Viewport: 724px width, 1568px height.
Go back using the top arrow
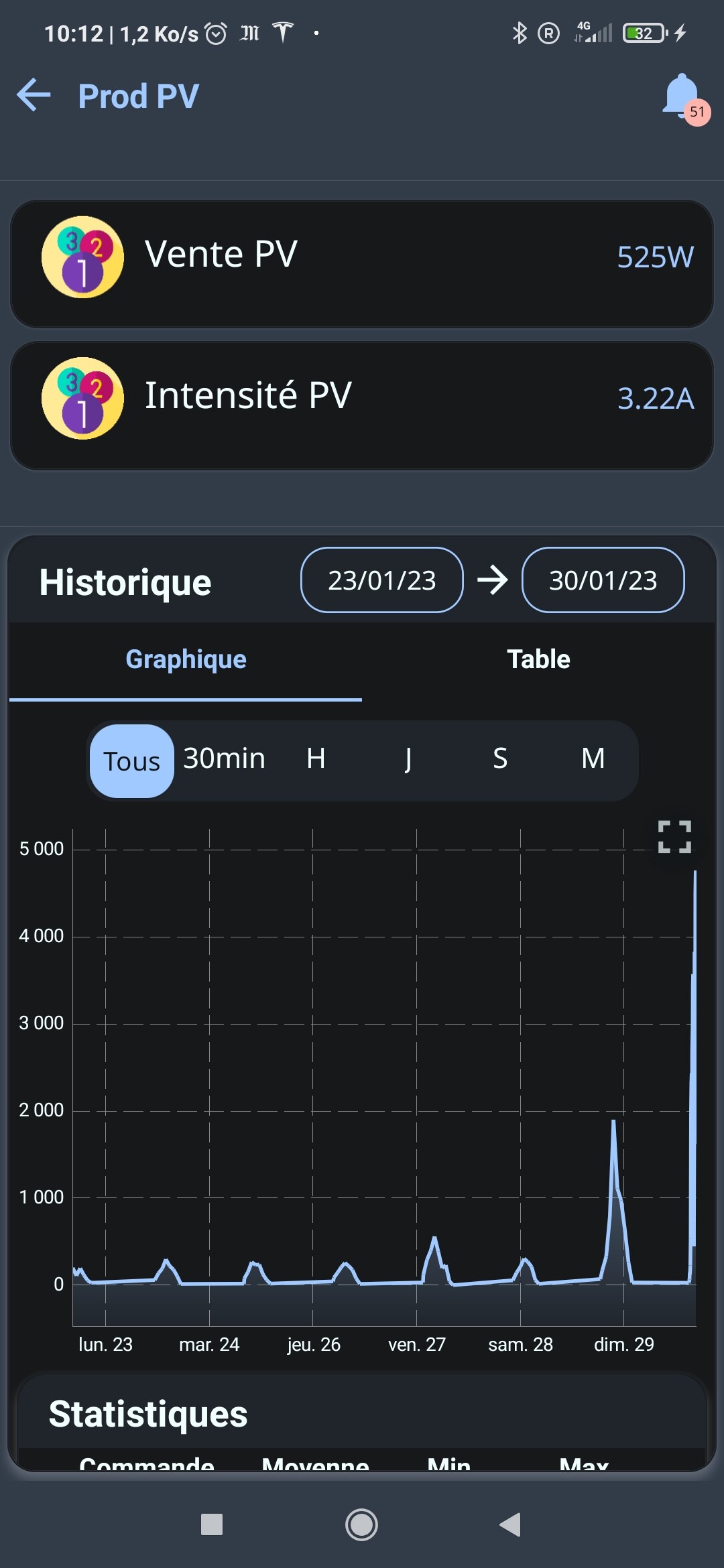pos(34,95)
